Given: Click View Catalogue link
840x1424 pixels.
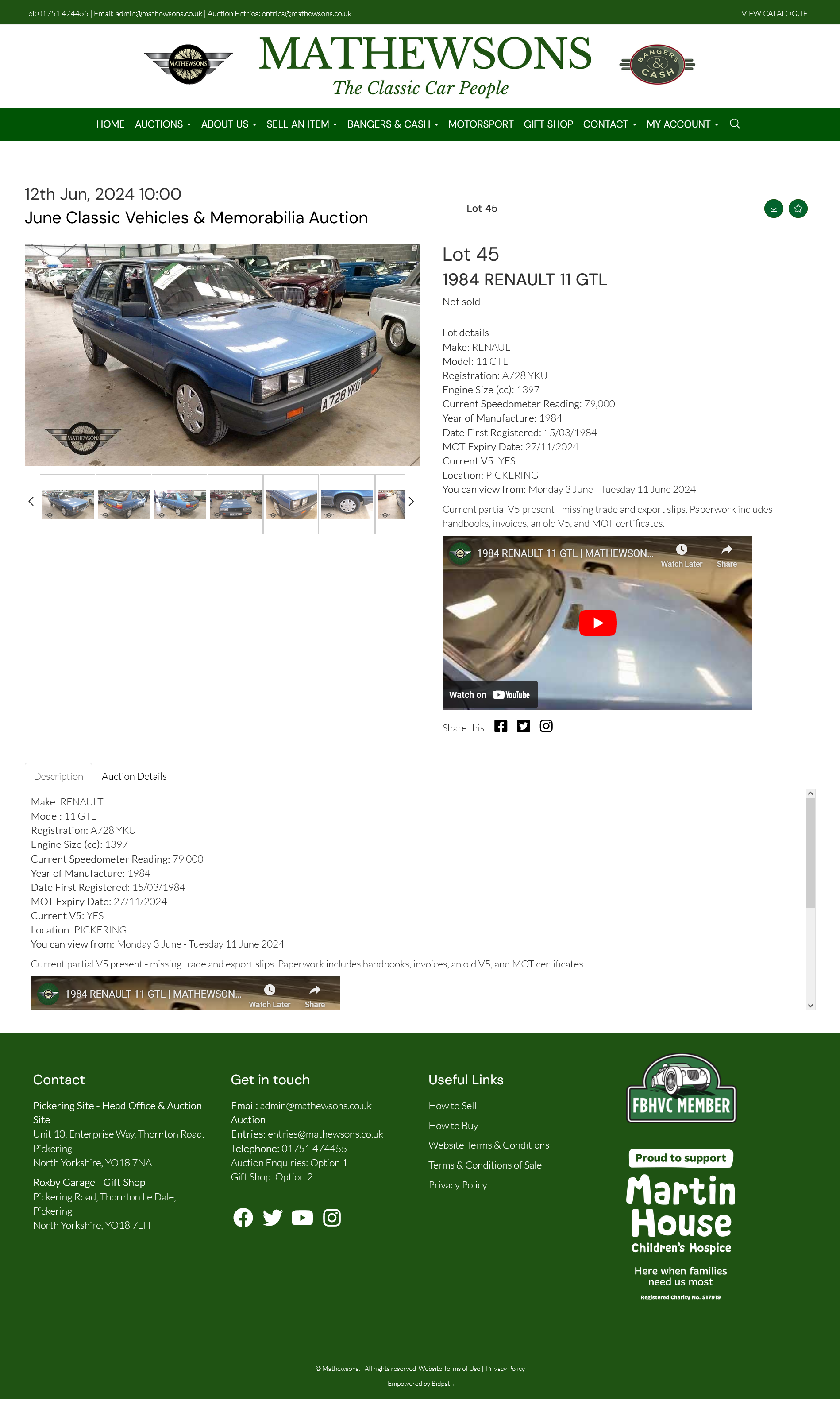Looking at the screenshot, I should coord(774,14).
